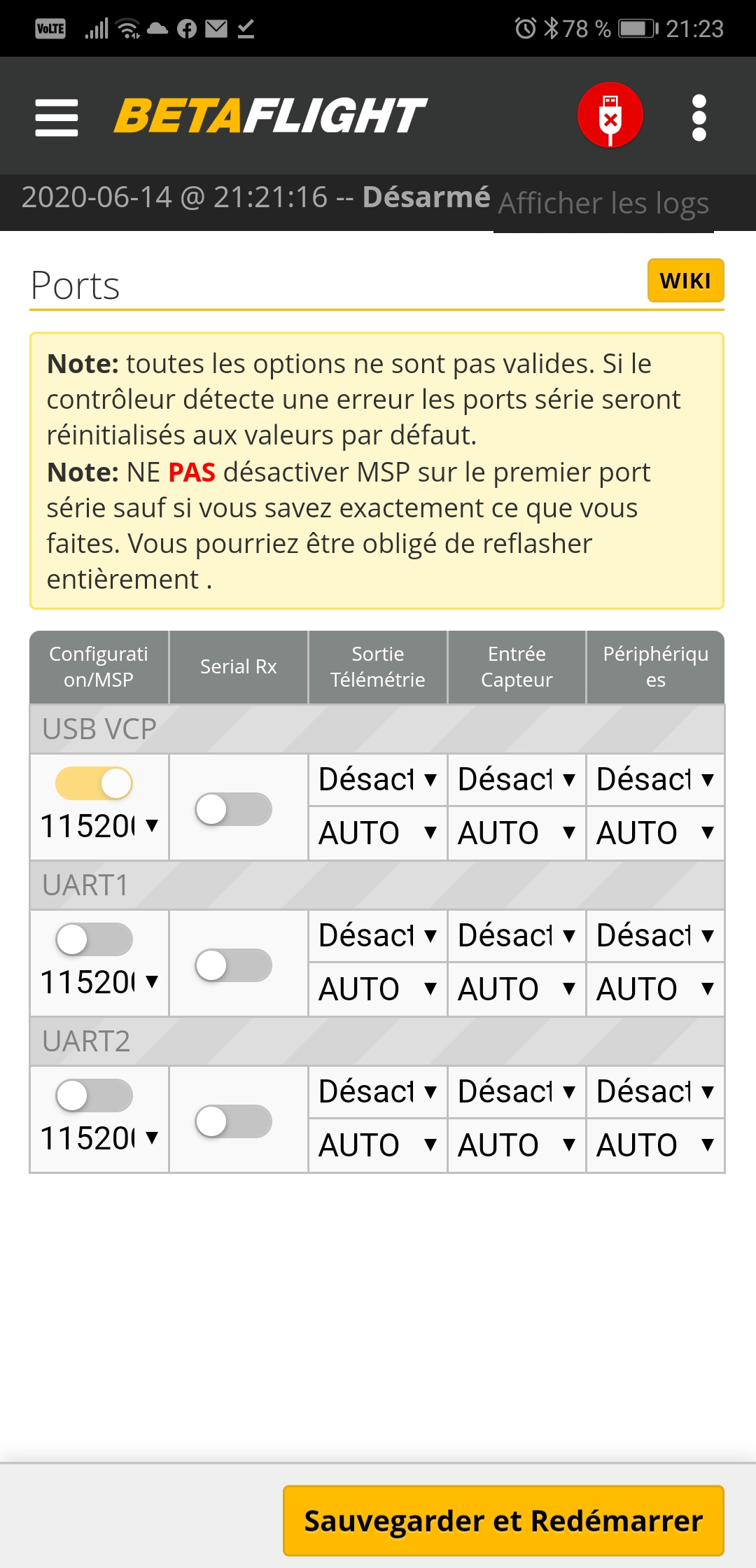The image size is (756, 1568).
Task: Expand the UART1 Sortie Télémétrie function dropdown
Action: (377, 936)
